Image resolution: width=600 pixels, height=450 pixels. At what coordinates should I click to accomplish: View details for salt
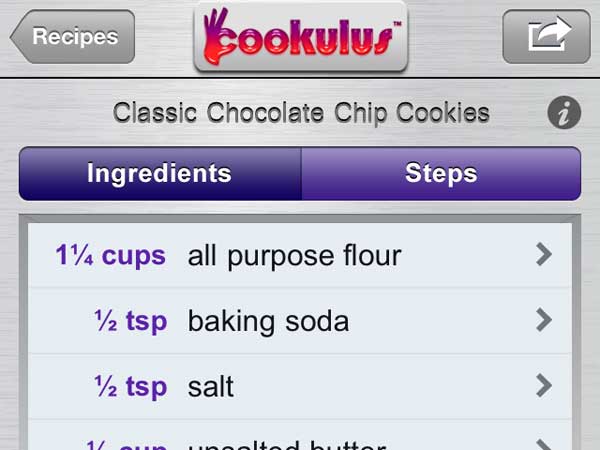[300, 386]
